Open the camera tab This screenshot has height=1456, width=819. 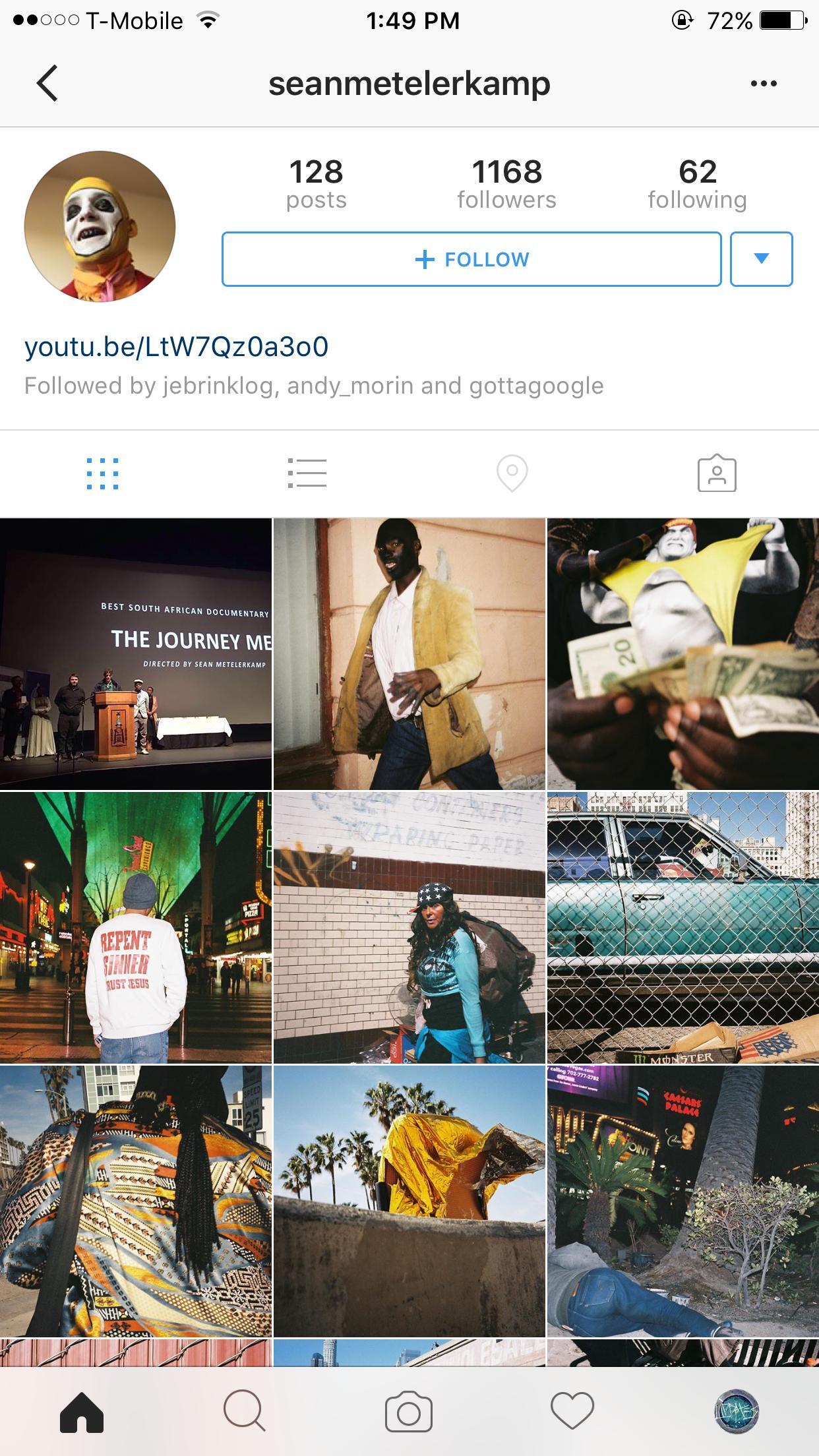(x=409, y=1412)
